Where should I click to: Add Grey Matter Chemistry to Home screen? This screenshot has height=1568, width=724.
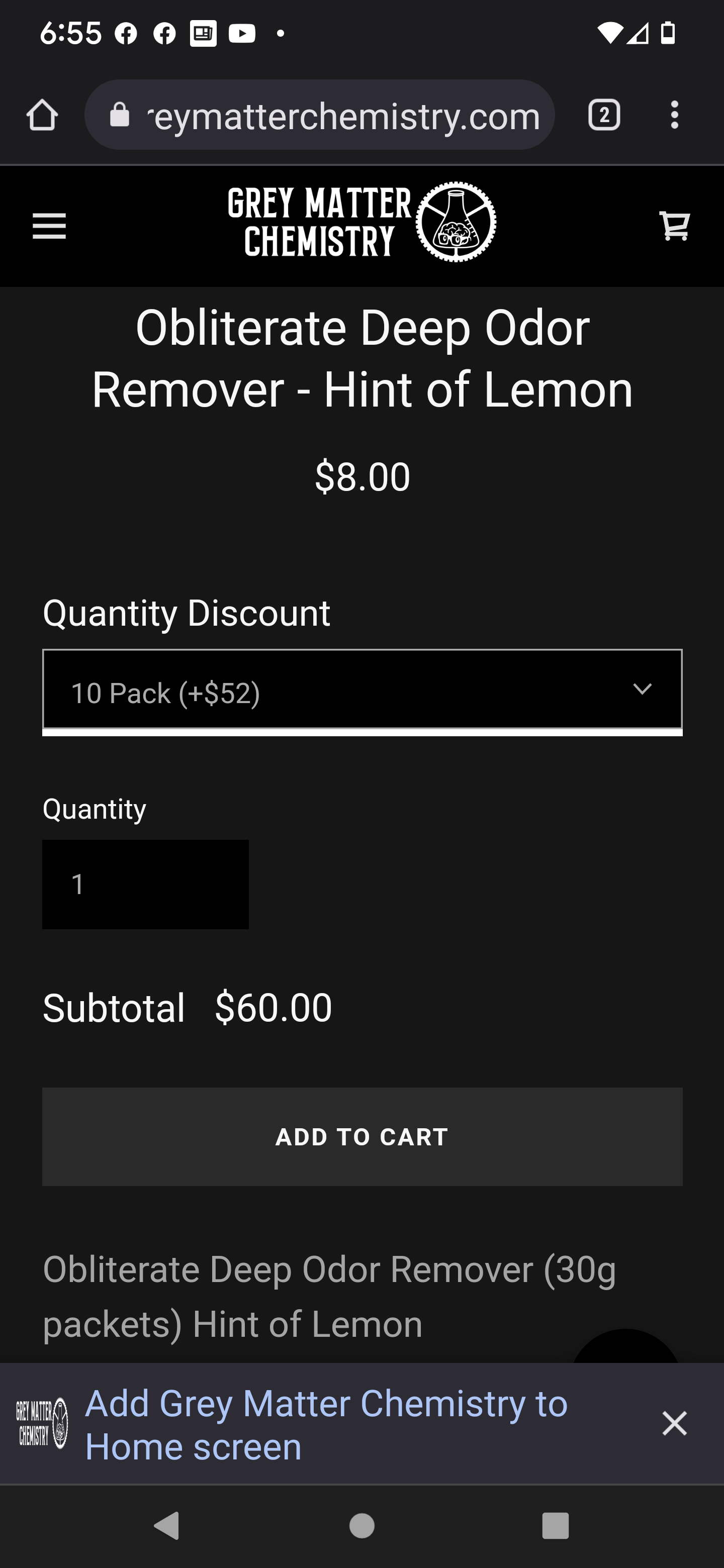[326, 1424]
